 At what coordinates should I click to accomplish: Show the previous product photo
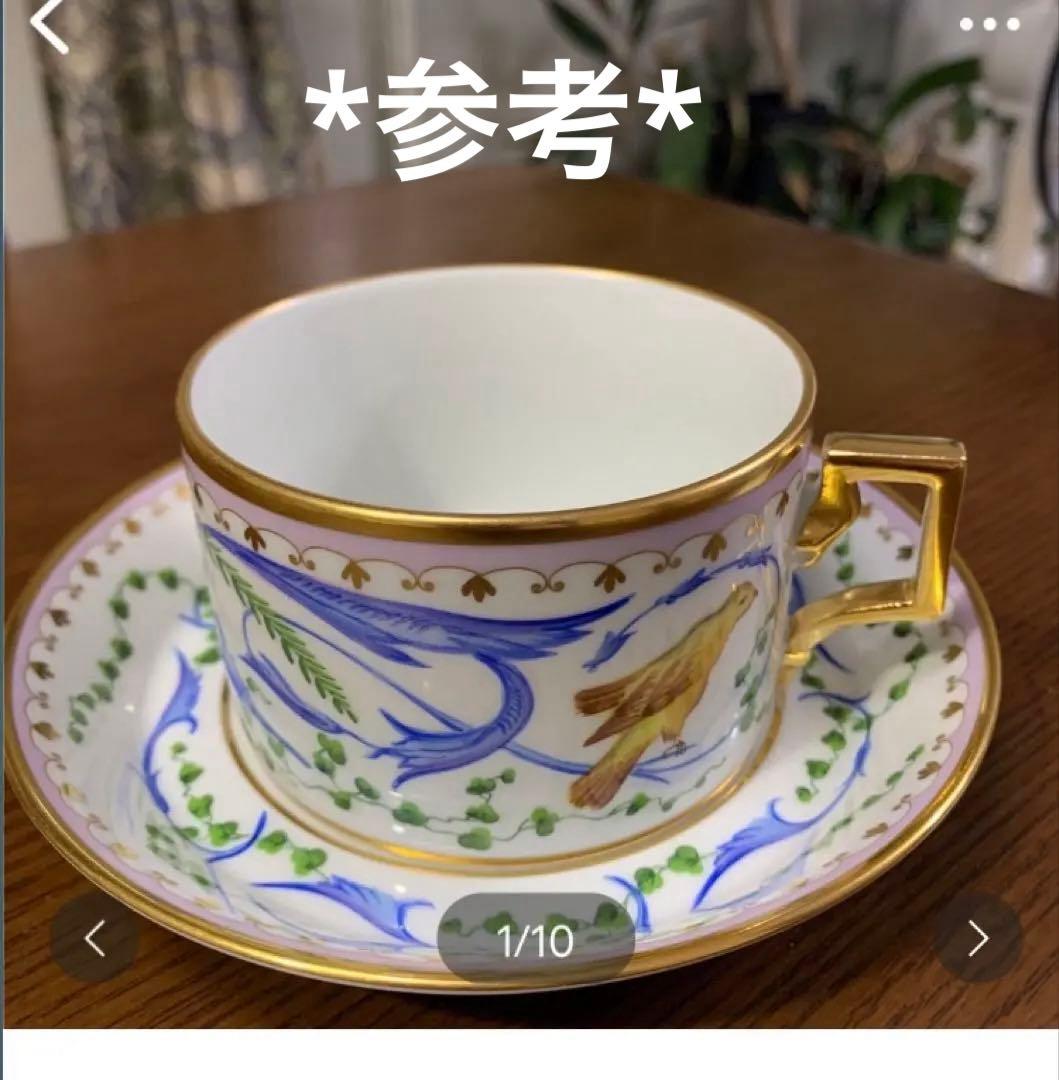point(94,938)
